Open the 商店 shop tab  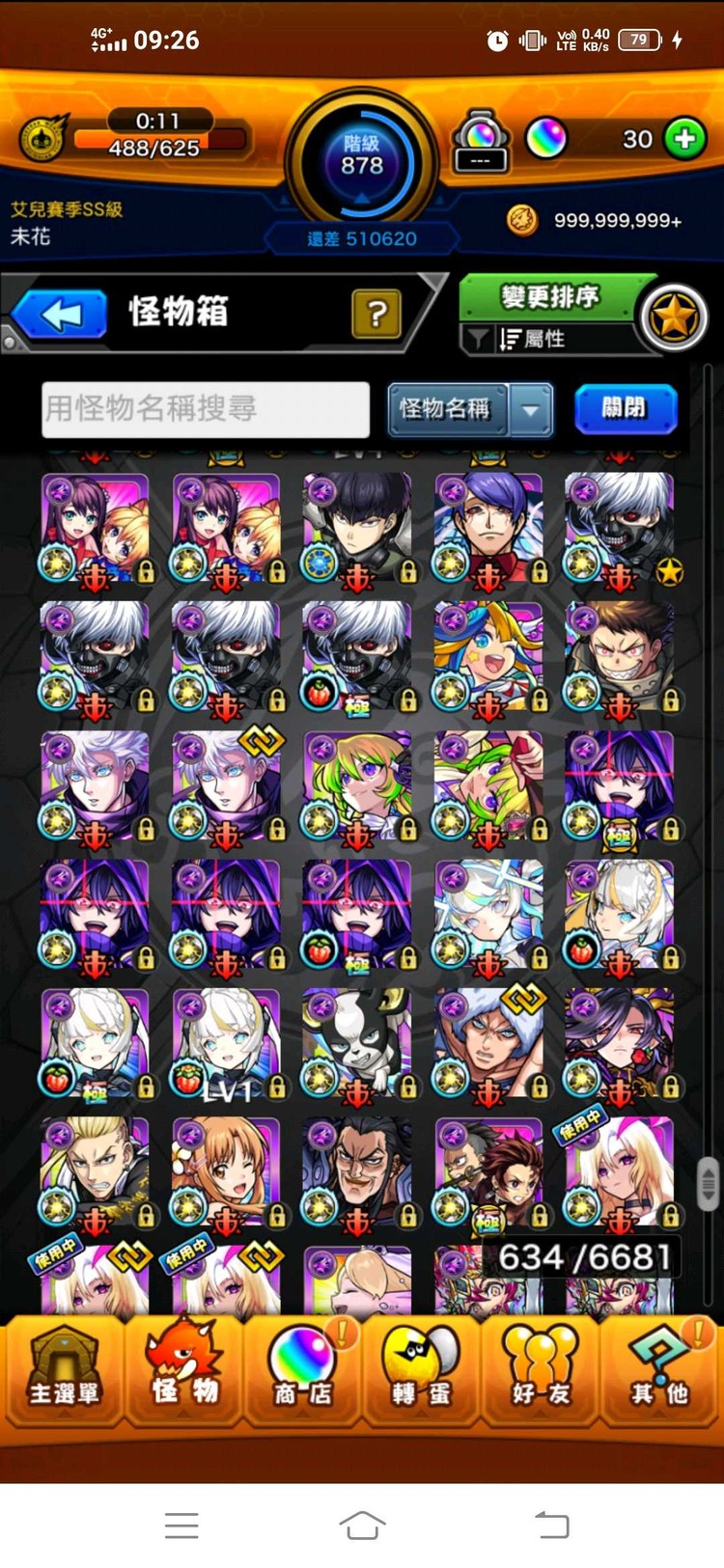pyautogui.click(x=303, y=1370)
